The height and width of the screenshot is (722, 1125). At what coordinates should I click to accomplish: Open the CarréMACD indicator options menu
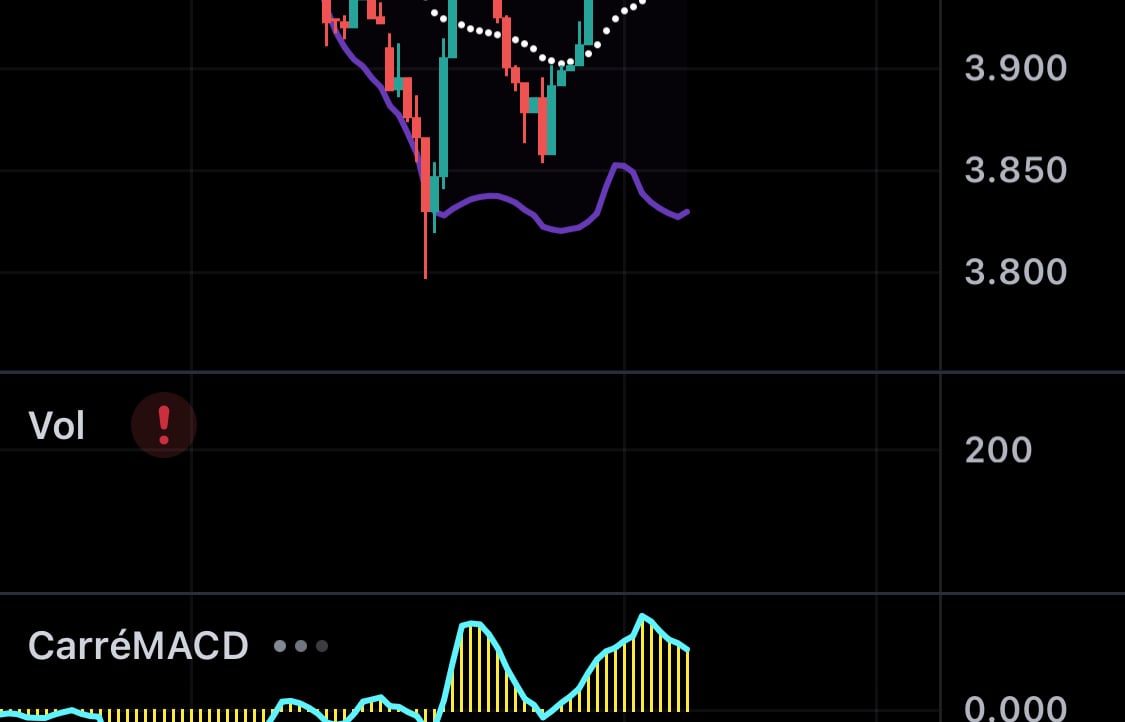click(x=300, y=646)
